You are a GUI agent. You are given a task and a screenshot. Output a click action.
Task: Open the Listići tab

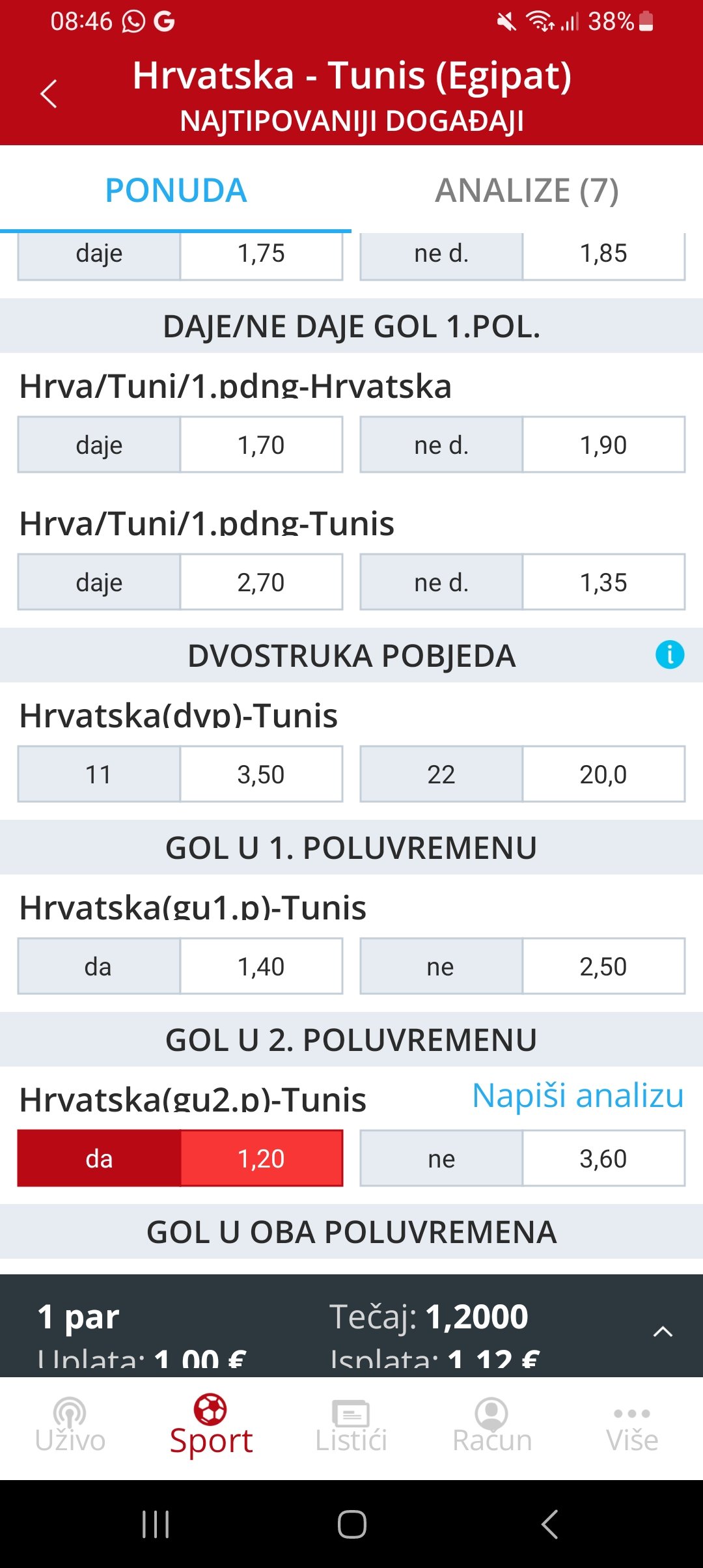coord(351,1426)
